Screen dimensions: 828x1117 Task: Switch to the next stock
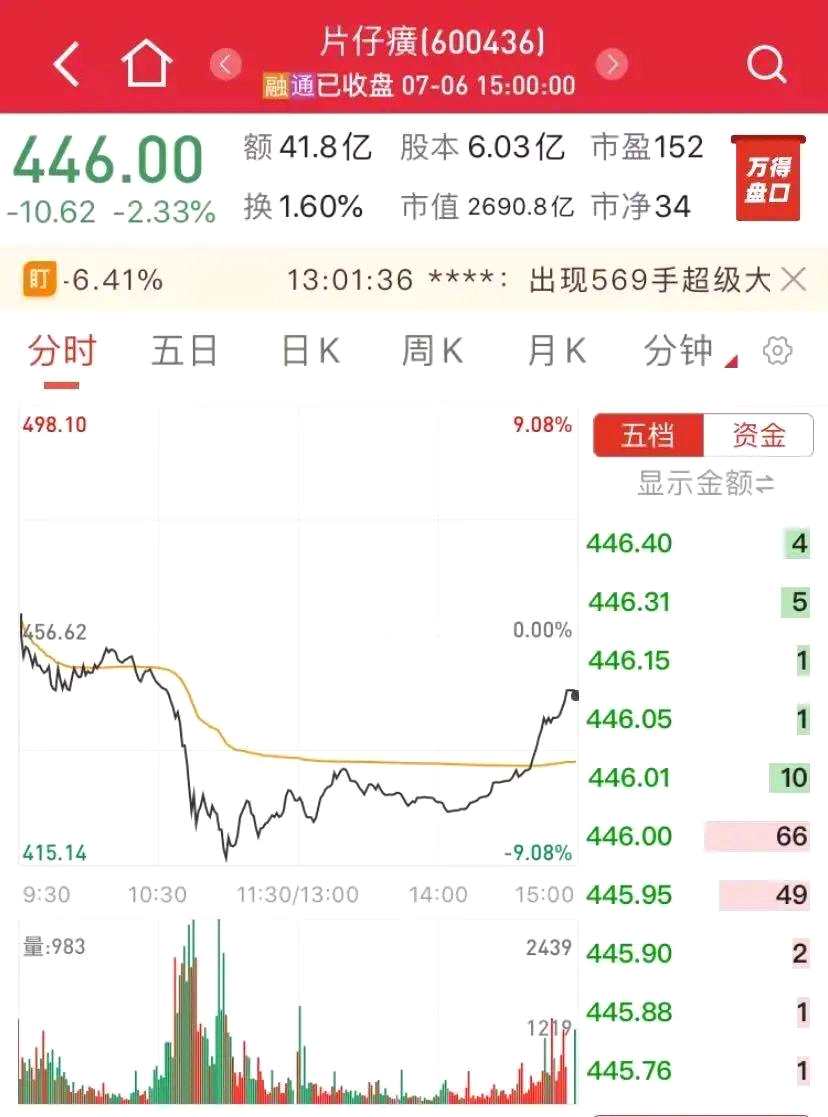pos(611,65)
